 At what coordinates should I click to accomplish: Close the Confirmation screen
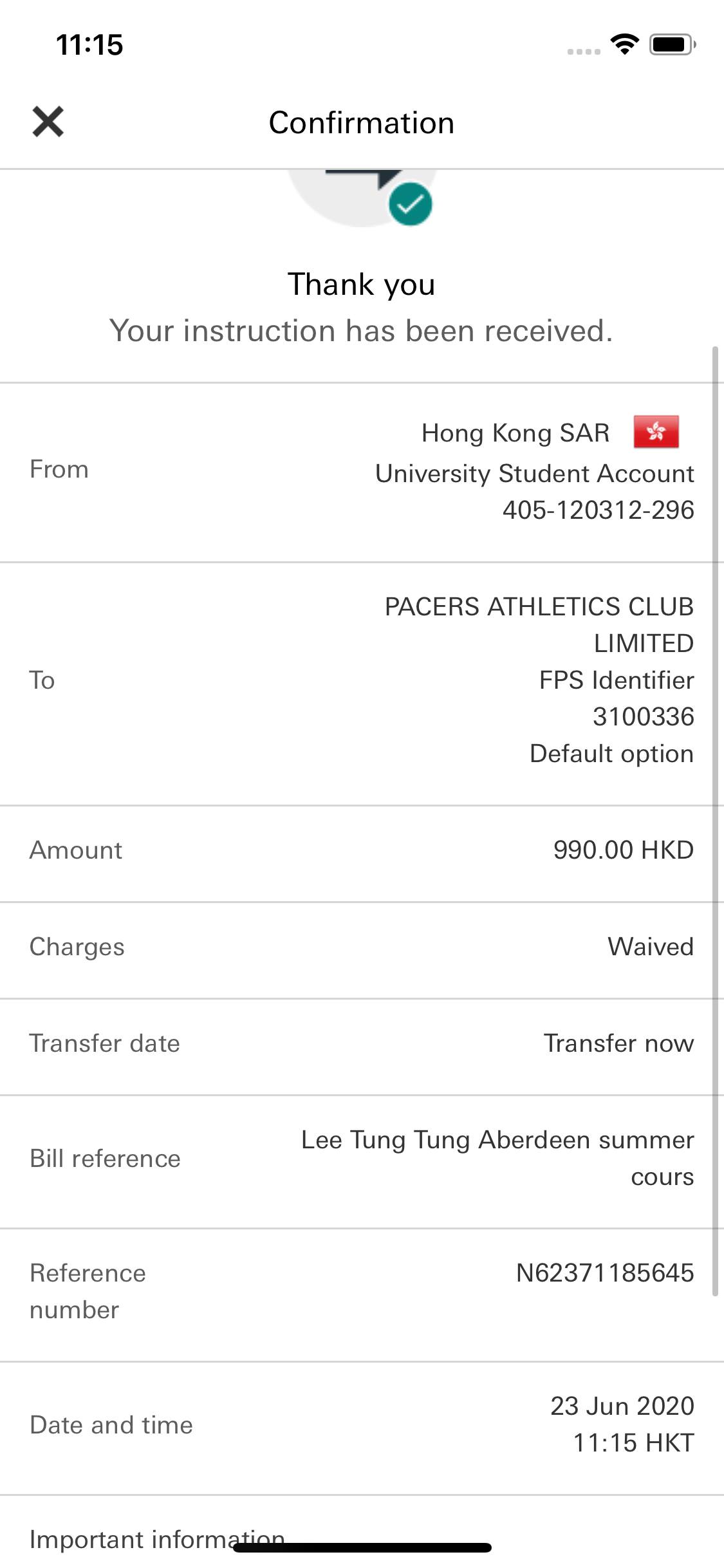click(x=48, y=122)
